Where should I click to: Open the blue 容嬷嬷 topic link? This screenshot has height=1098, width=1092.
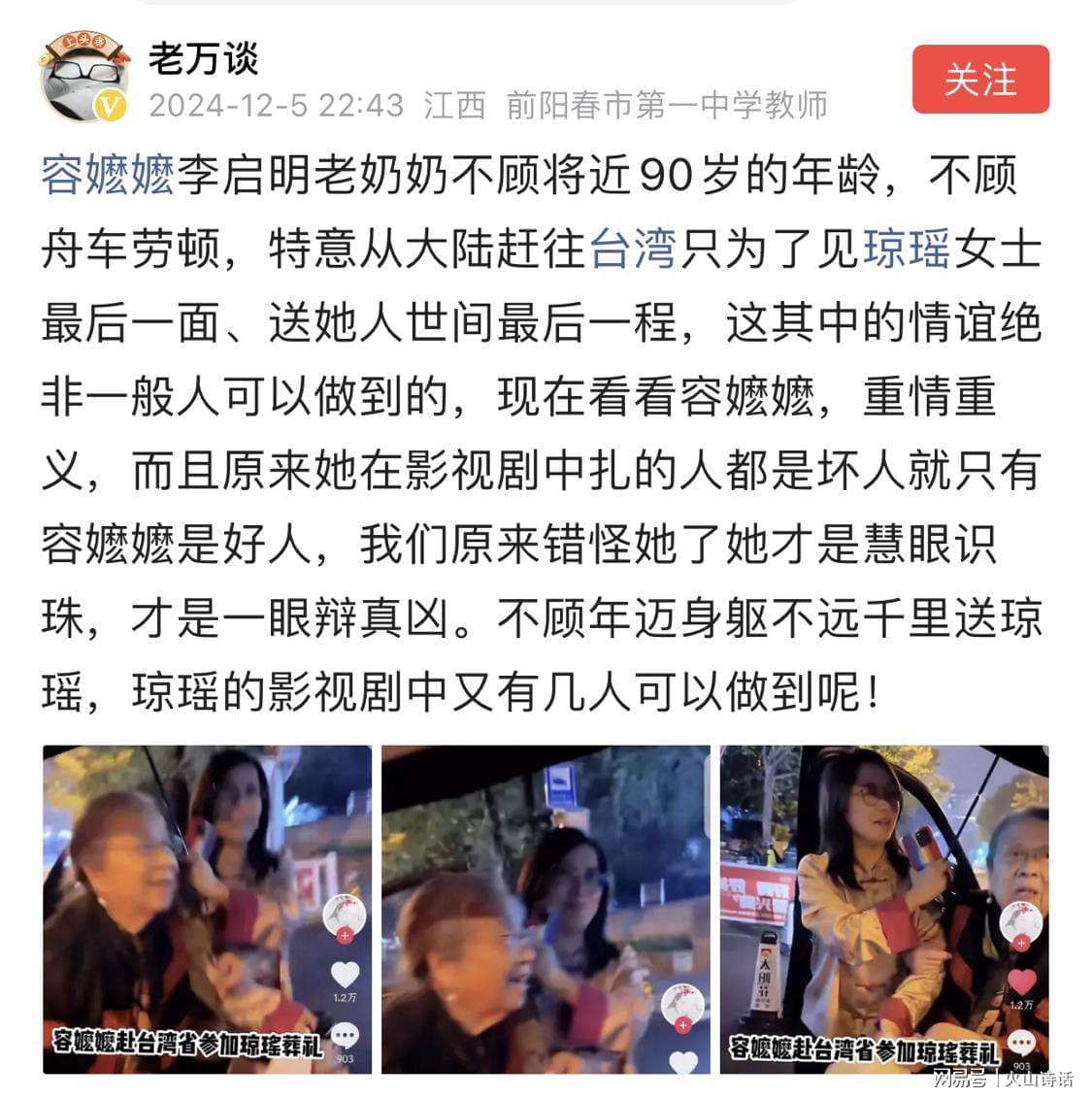108,177
